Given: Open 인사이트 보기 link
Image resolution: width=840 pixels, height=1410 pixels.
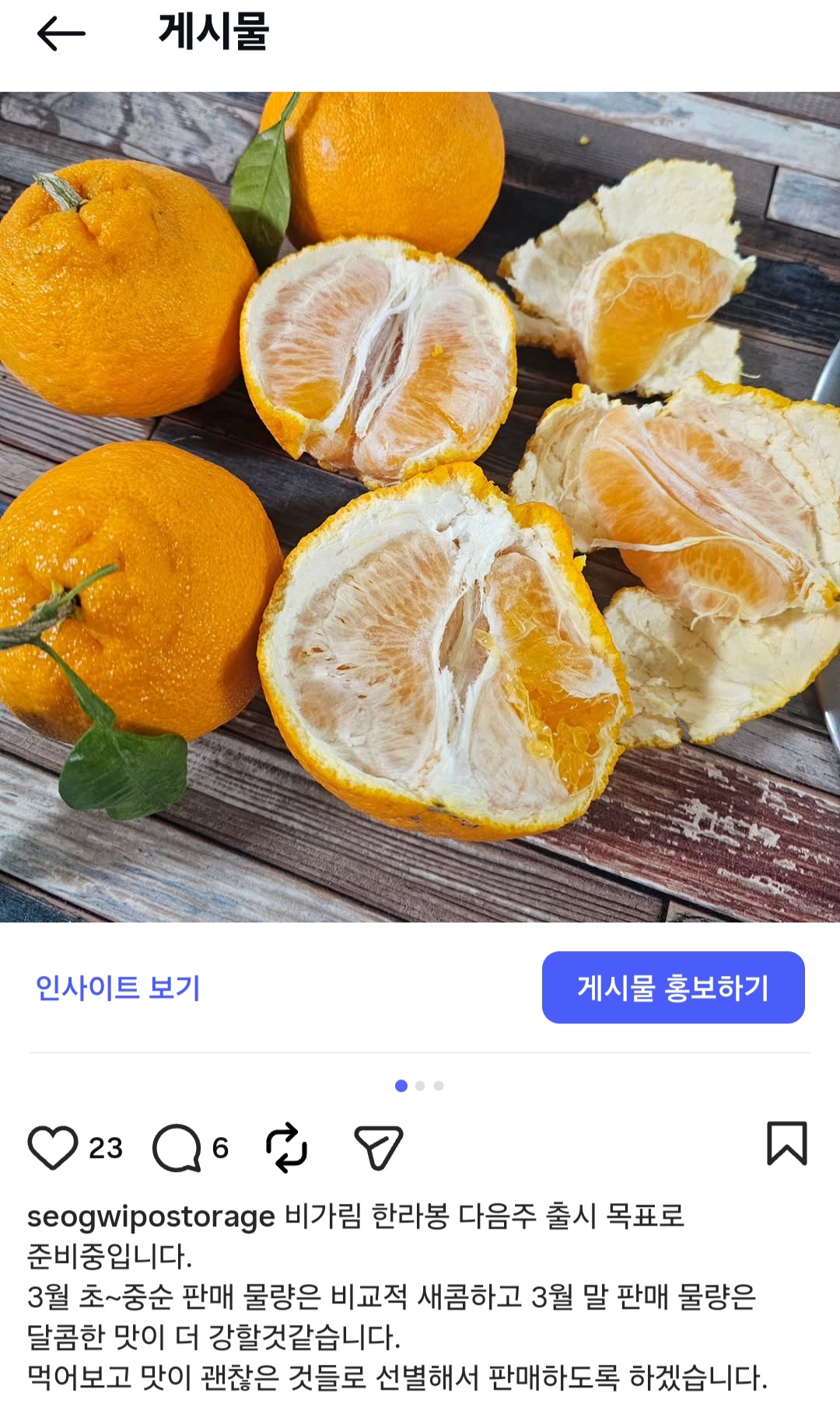Looking at the screenshot, I should (118, 988).
